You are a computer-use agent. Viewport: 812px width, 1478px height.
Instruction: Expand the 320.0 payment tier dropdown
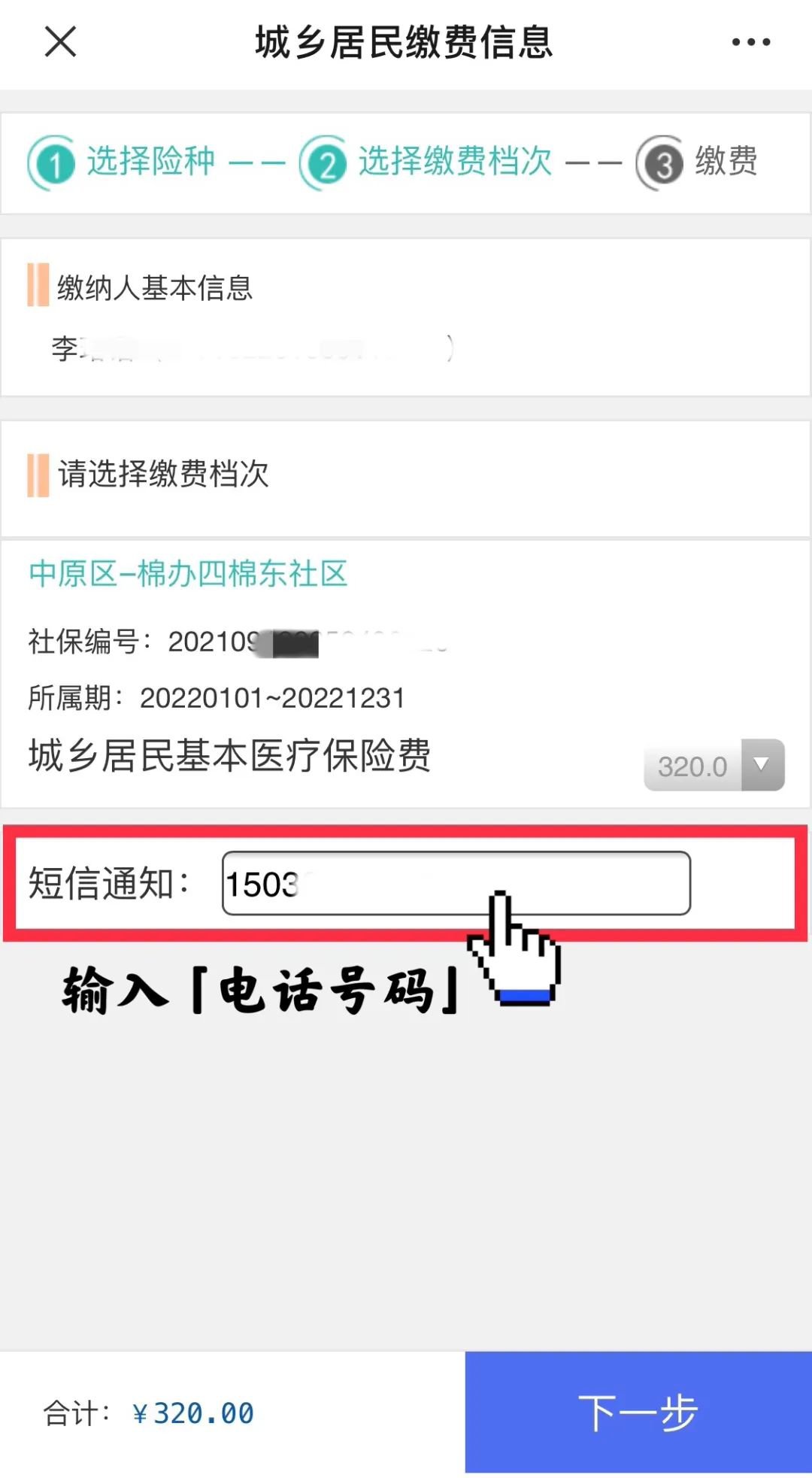pos(714,765)
